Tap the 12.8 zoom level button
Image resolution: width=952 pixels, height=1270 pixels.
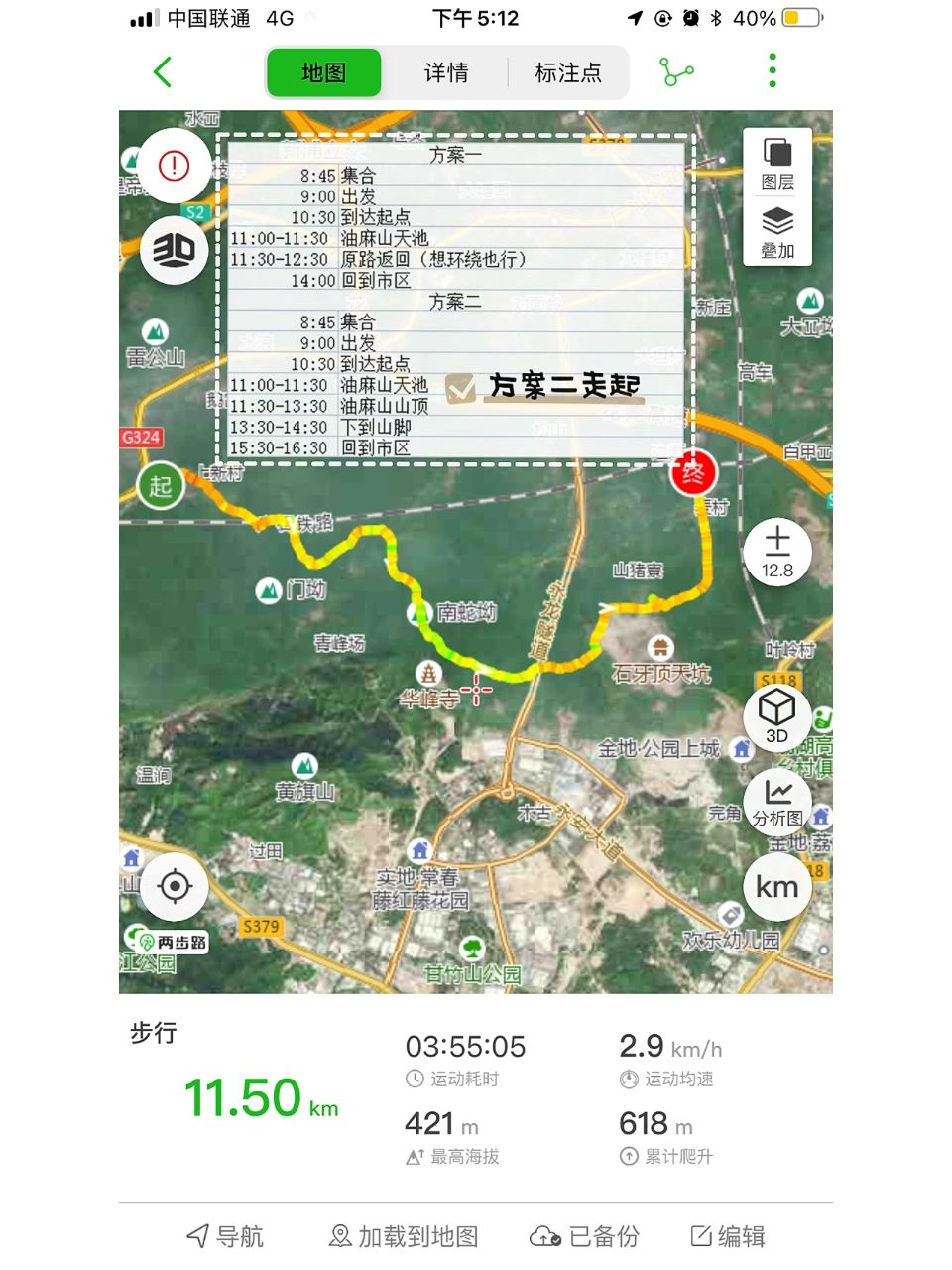coord(777,553)
